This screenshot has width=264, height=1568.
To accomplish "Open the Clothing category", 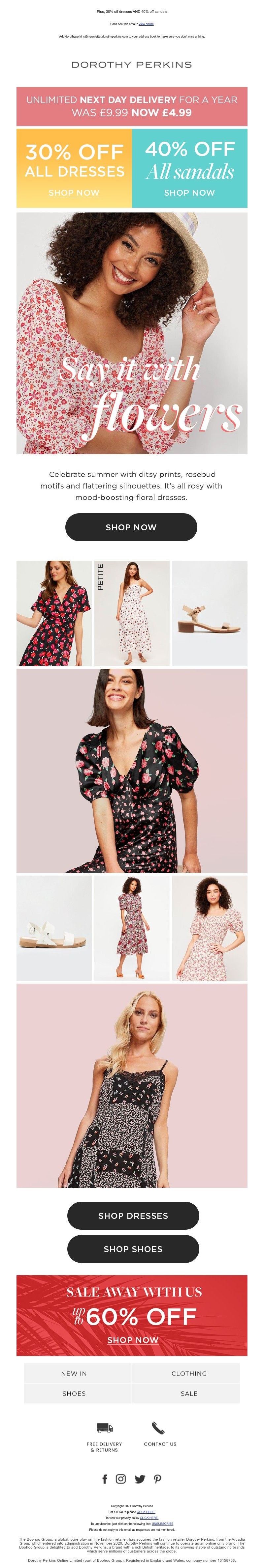I will (x=189, y=1373).
